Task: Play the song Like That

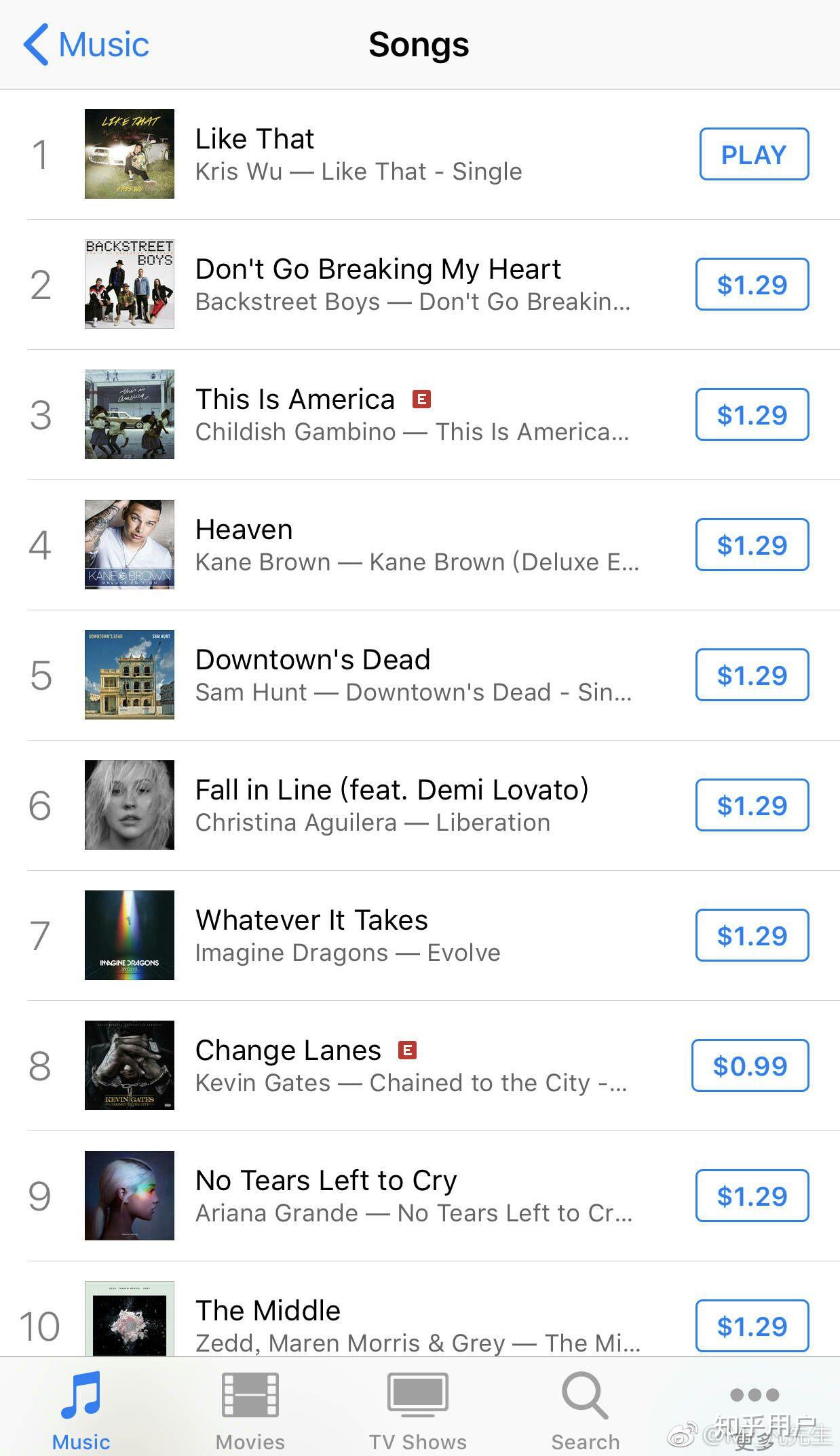Action: pos(754,154)
